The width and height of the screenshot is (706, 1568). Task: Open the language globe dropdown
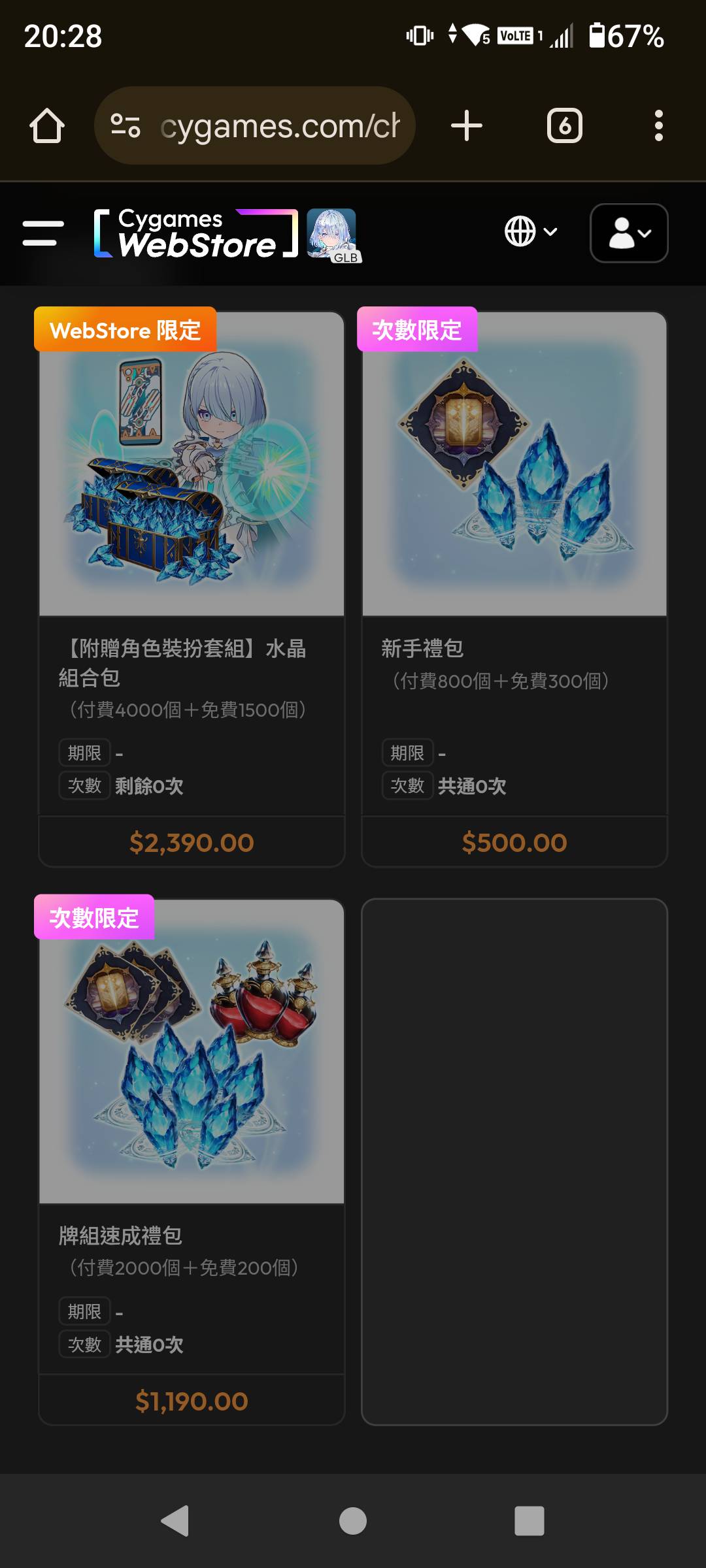[531, 231]
